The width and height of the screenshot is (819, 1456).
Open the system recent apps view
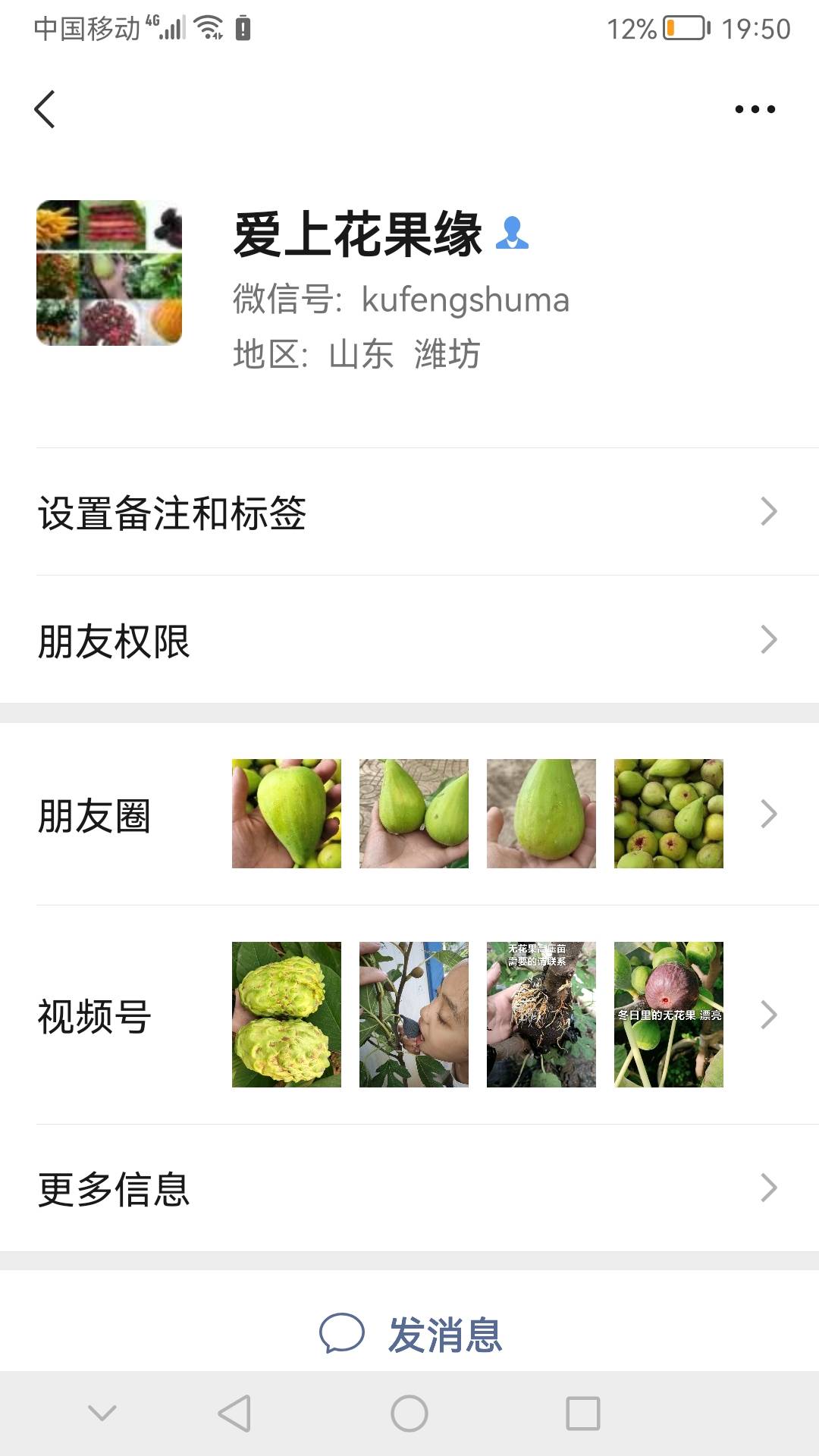click(583, 1414)
